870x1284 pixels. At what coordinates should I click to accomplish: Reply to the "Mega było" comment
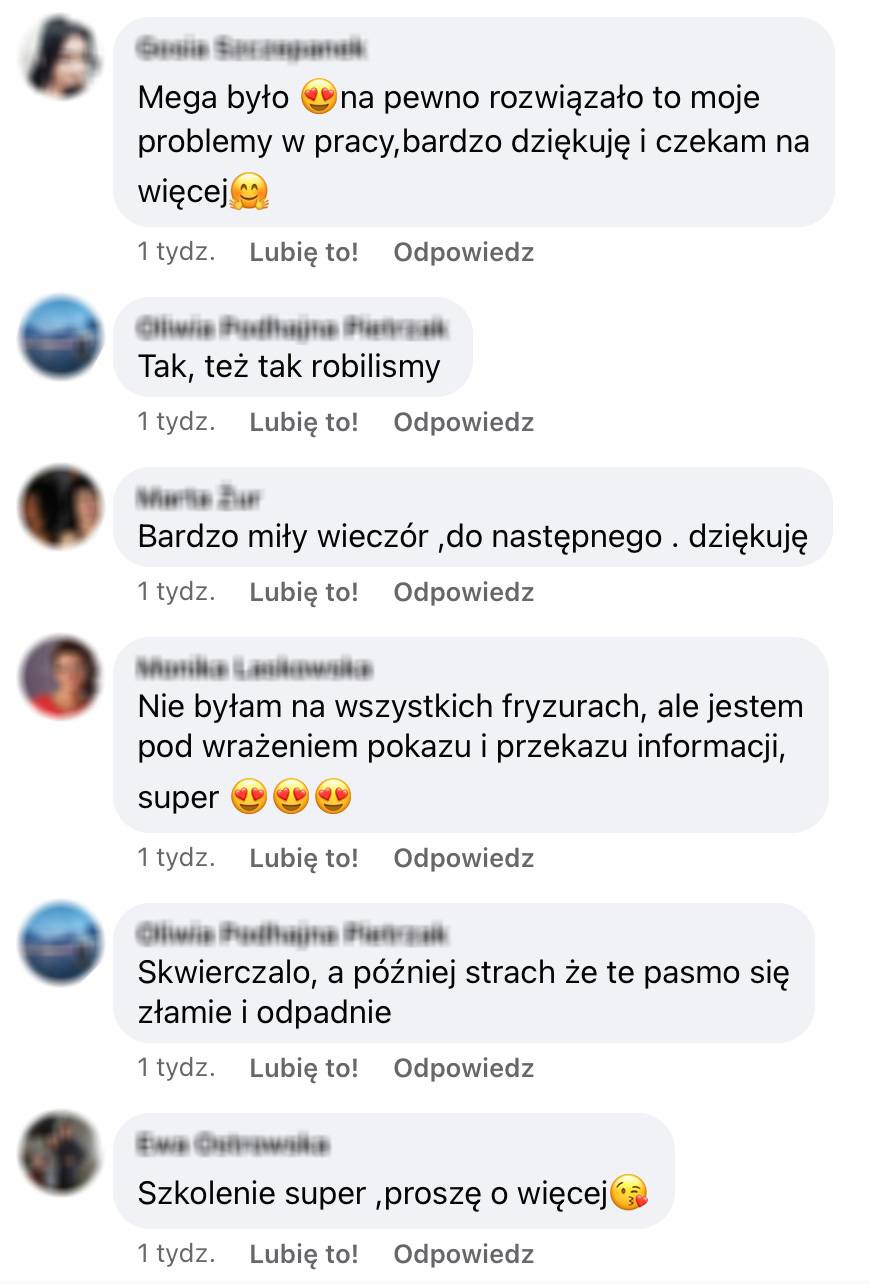coord(463,252)
